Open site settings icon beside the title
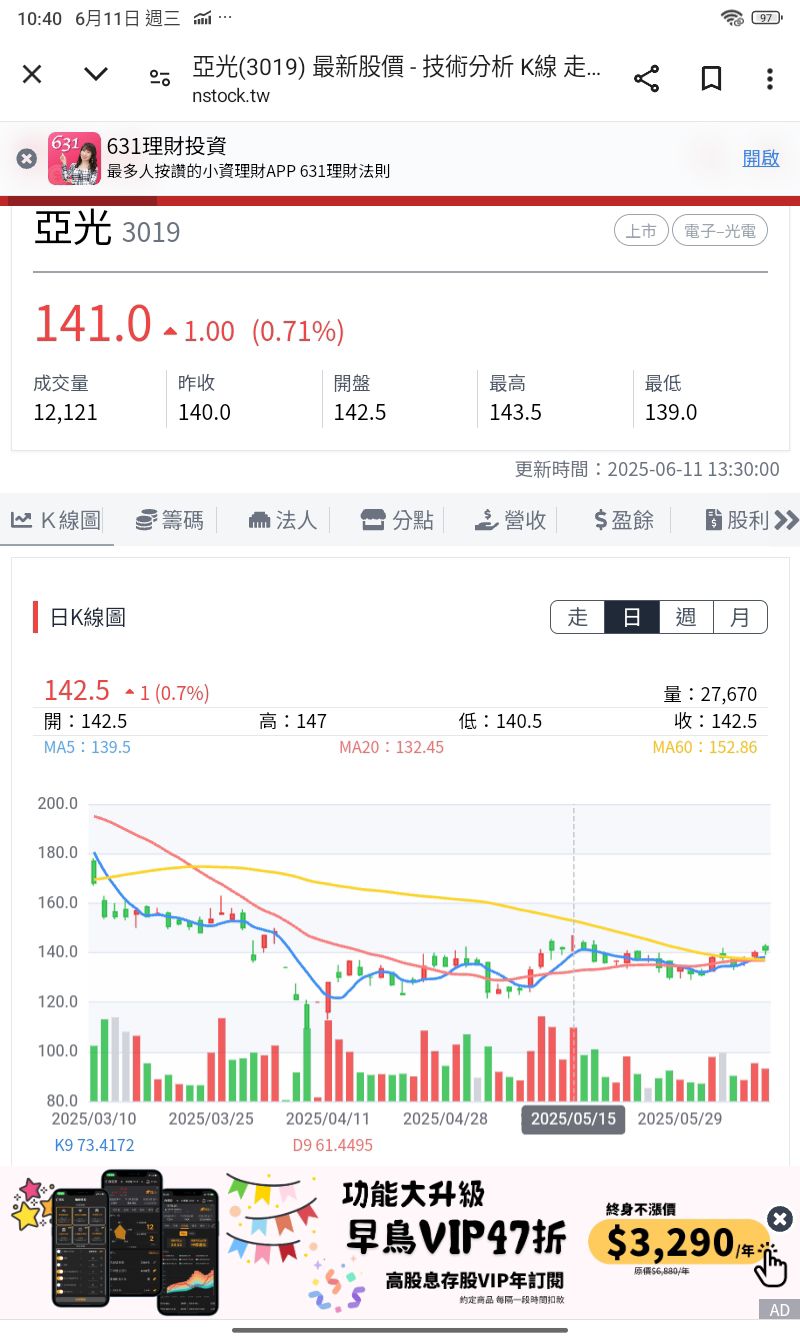800x1340 pixels. coord(159,78)
